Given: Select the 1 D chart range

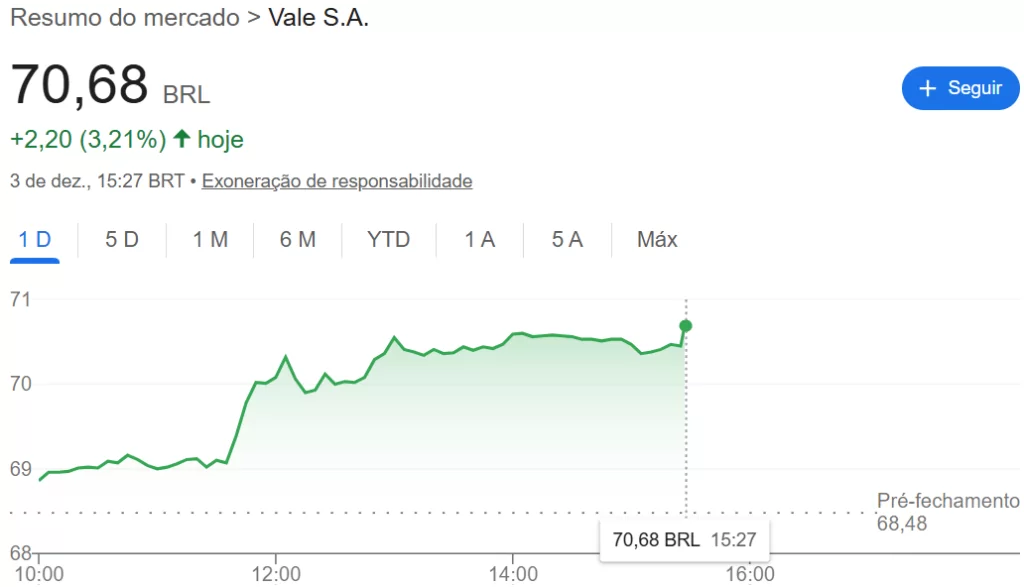Looking at the screenshot, I should 35,240.
